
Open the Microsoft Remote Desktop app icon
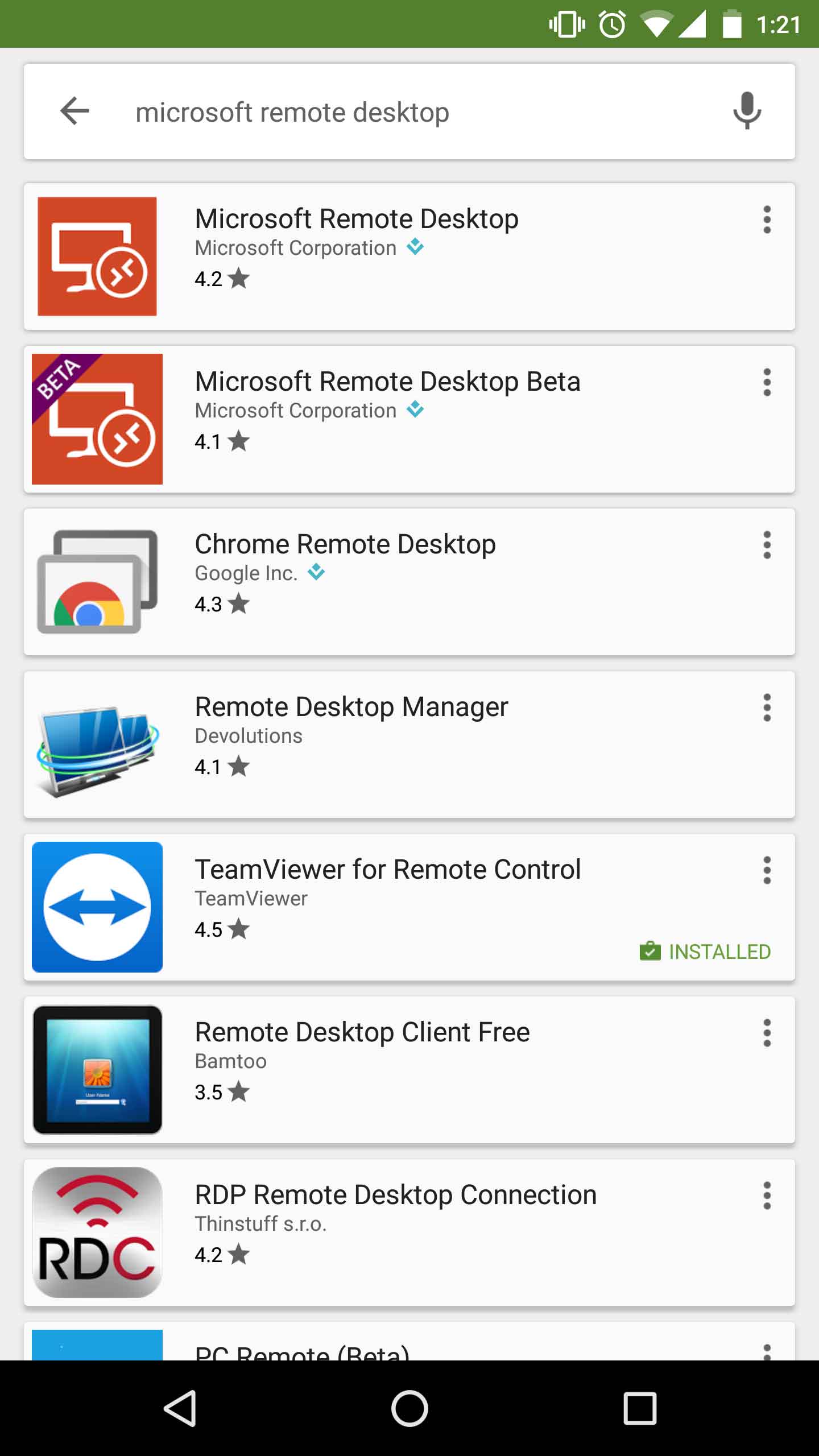pos(97,257)
